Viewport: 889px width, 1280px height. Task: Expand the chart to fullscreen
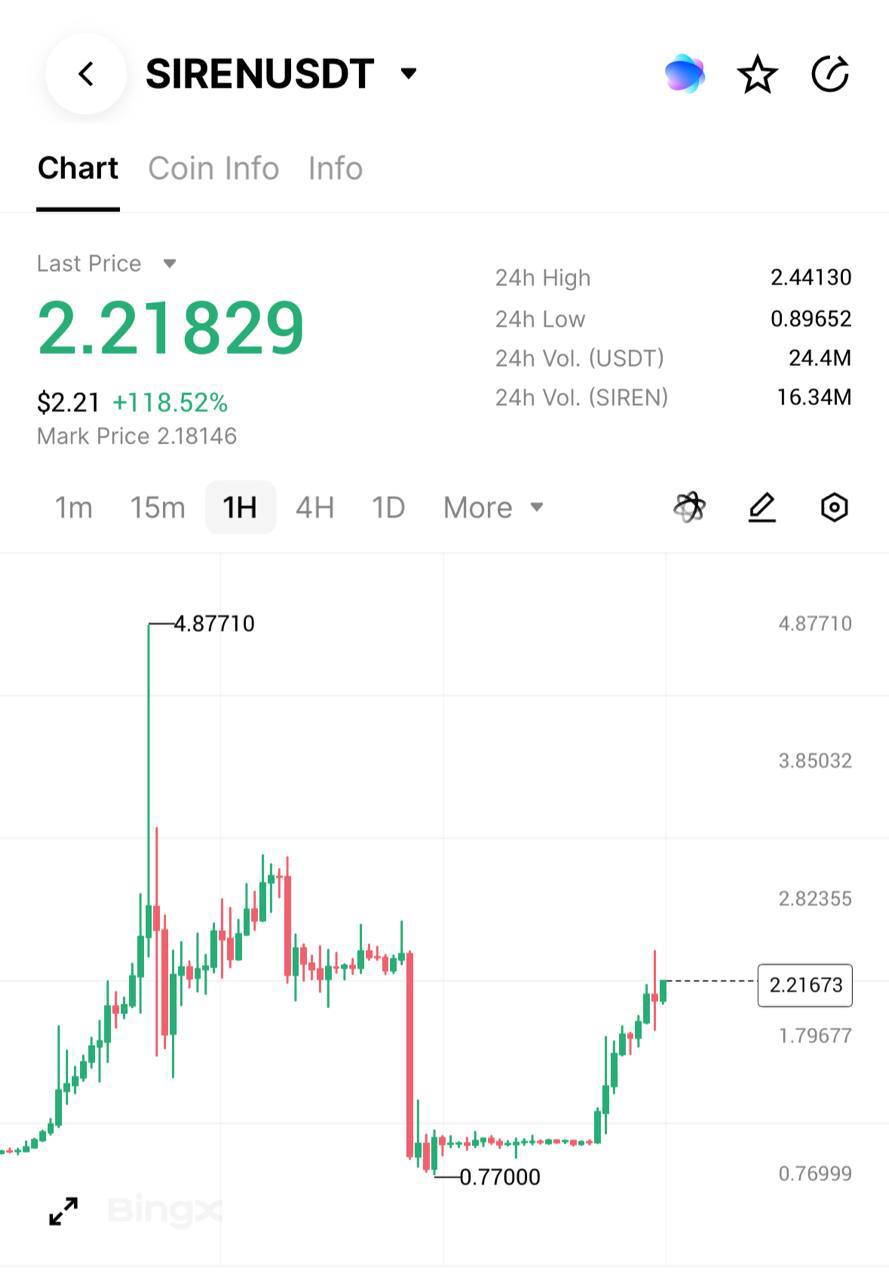(64, 1211)
